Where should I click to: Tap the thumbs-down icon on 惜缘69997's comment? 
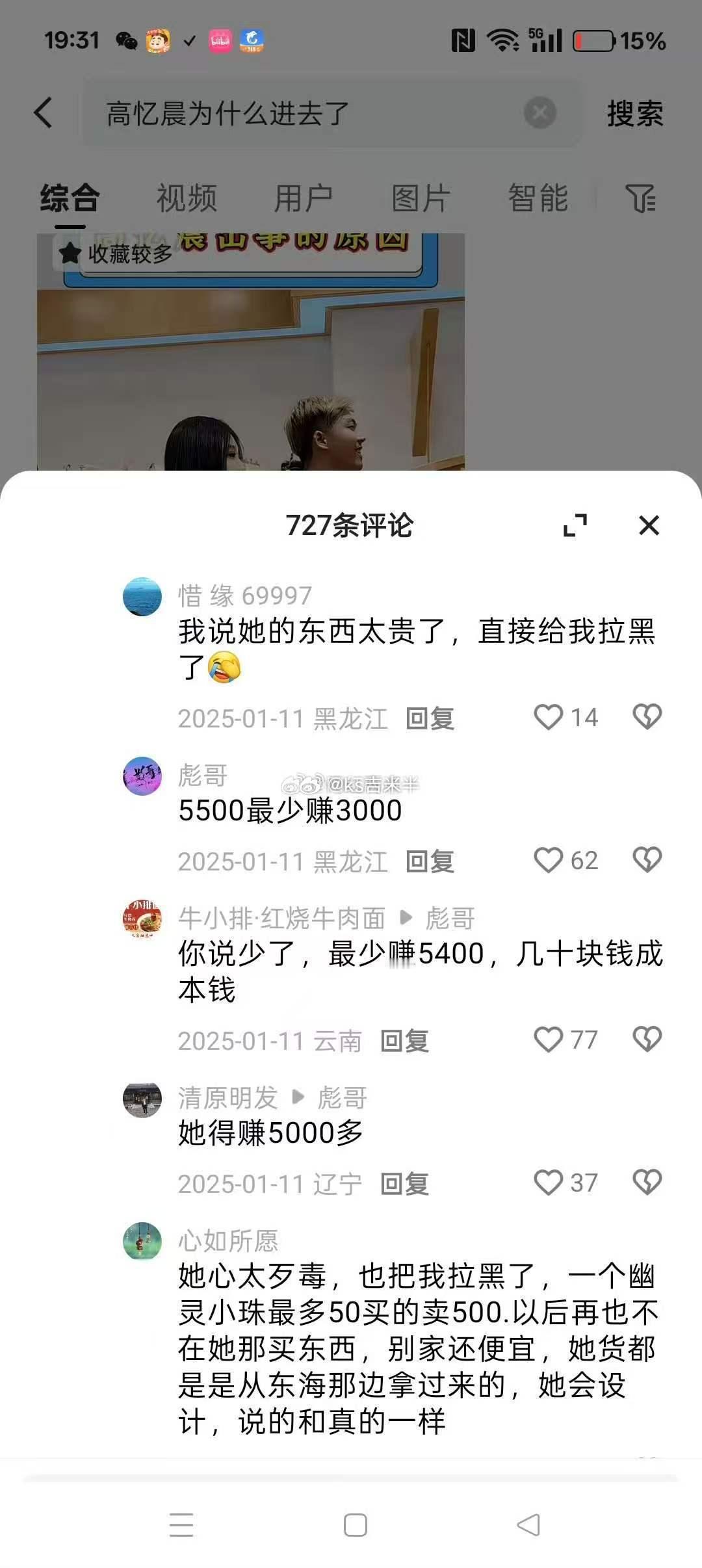click(646, 717)
